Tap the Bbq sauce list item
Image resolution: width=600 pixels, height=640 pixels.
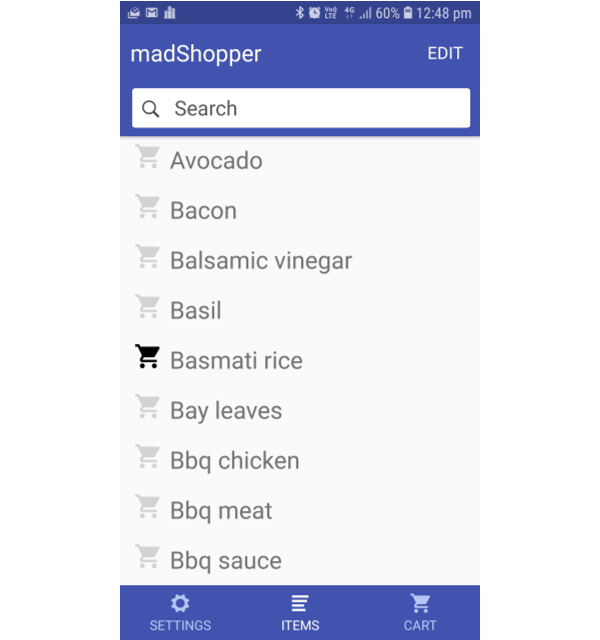pyautogui.click(x=226, y=561)
